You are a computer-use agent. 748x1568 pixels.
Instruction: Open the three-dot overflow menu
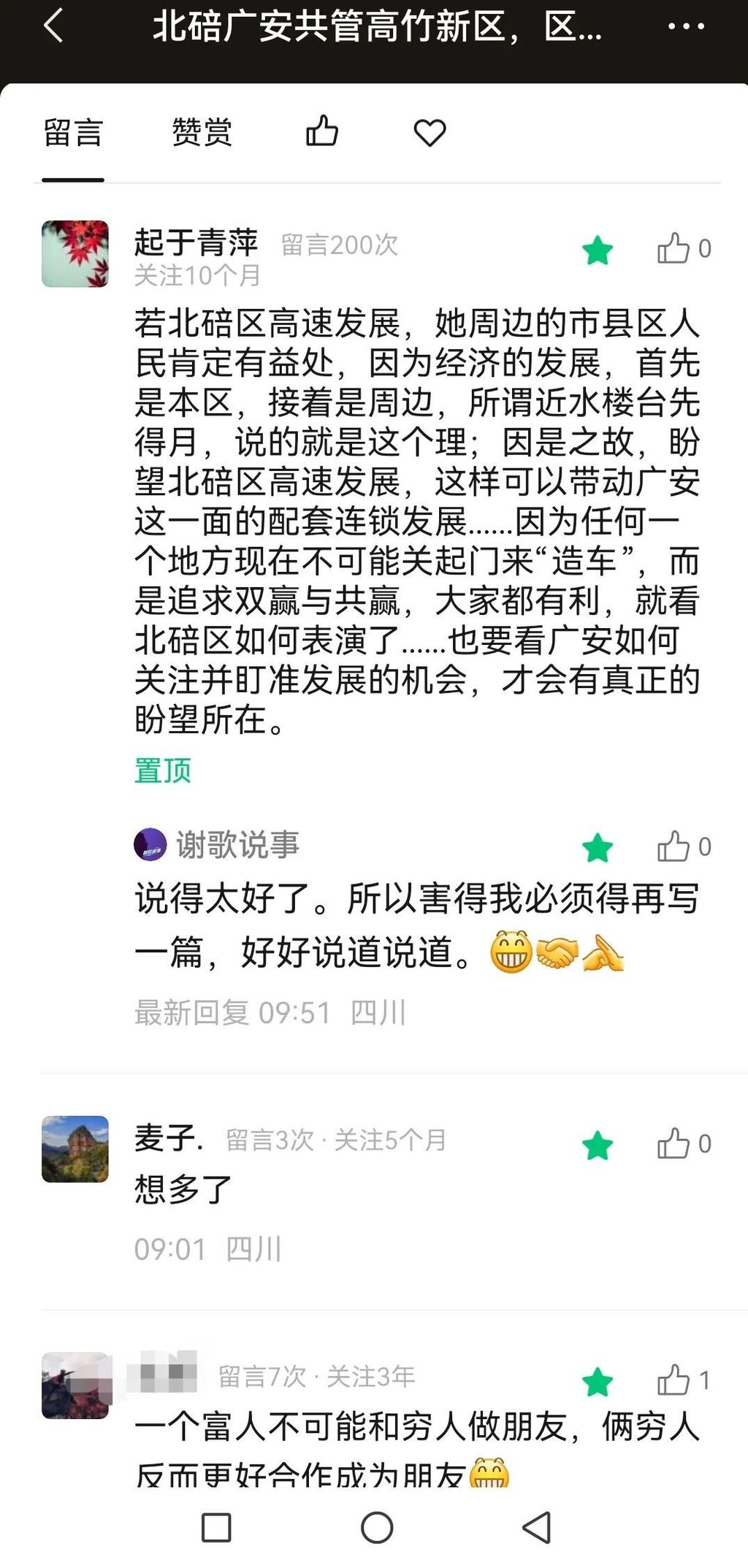point(686,27)
